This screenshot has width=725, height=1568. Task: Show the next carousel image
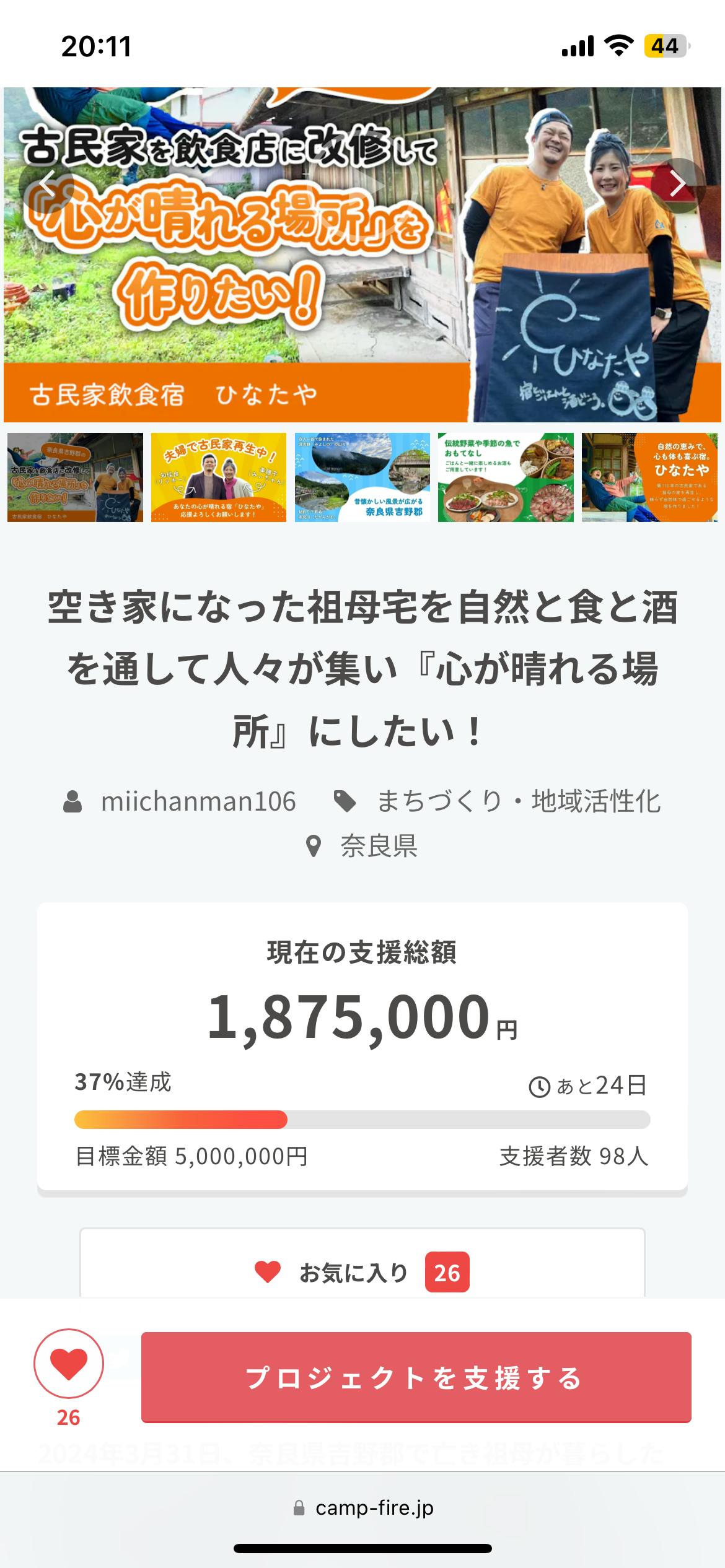click(x=678, y=185)
